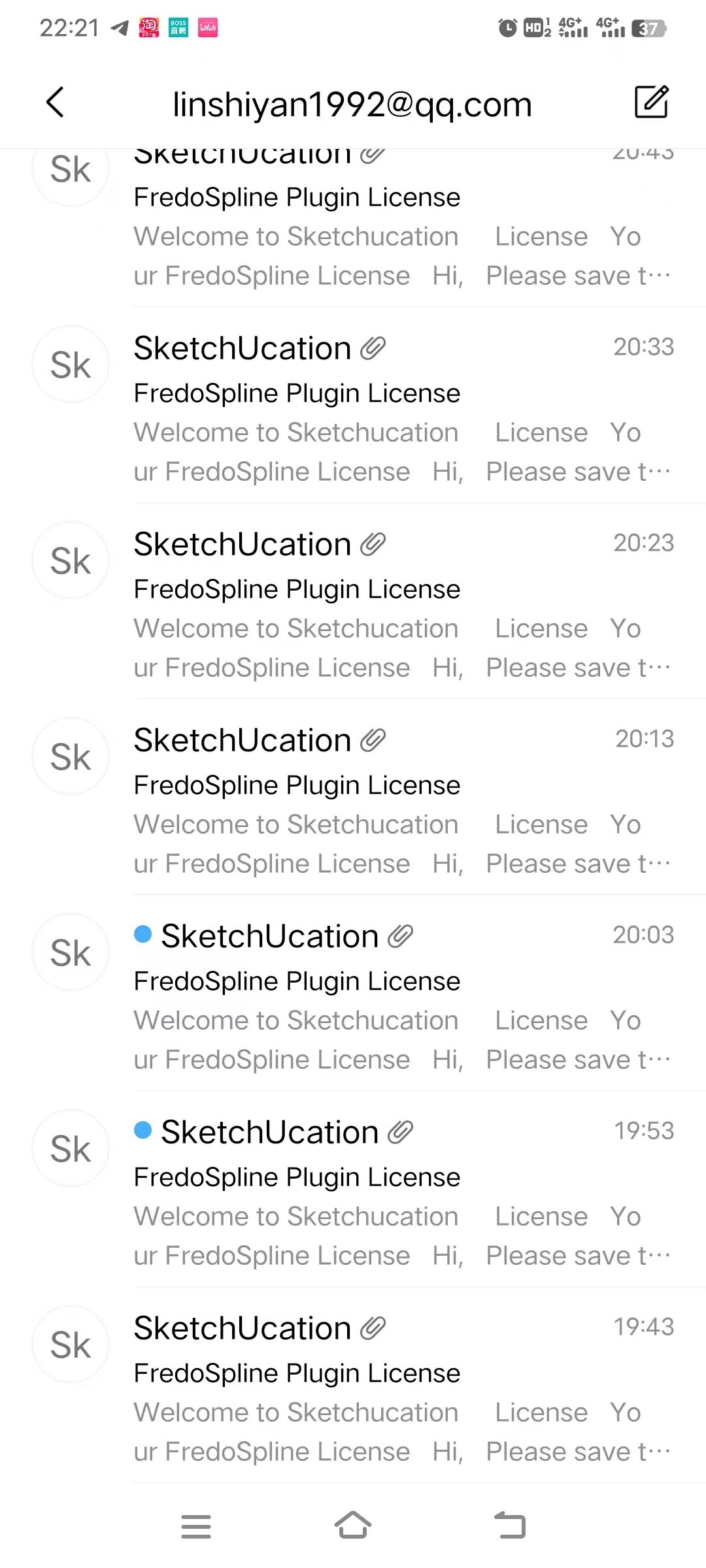Viewport: 706px width, 1568px height.
Task: Compose a new email
Action: pyautogui.click(x=651, y=102)
